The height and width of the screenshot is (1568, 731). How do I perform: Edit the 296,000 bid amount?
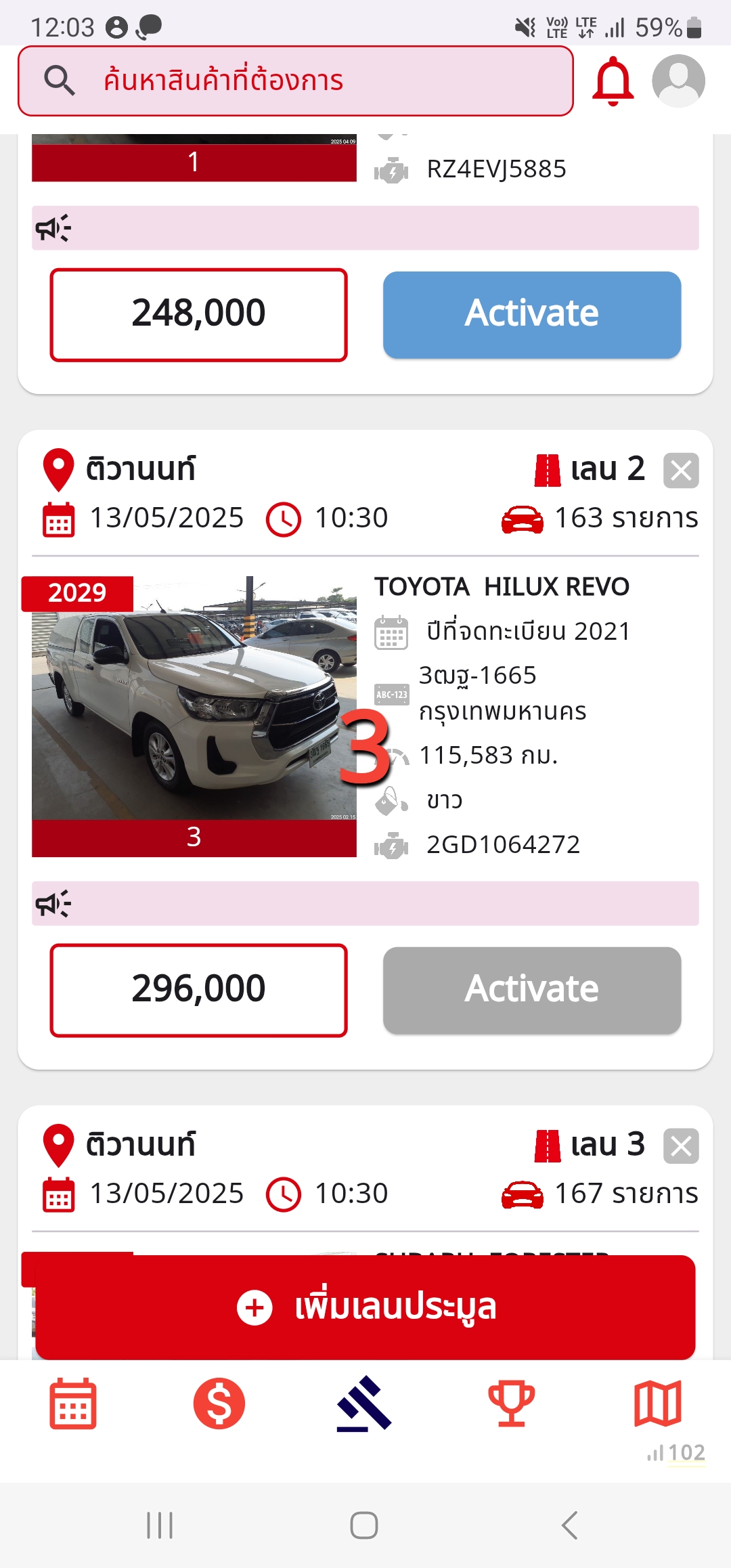(x=198, y=990)
